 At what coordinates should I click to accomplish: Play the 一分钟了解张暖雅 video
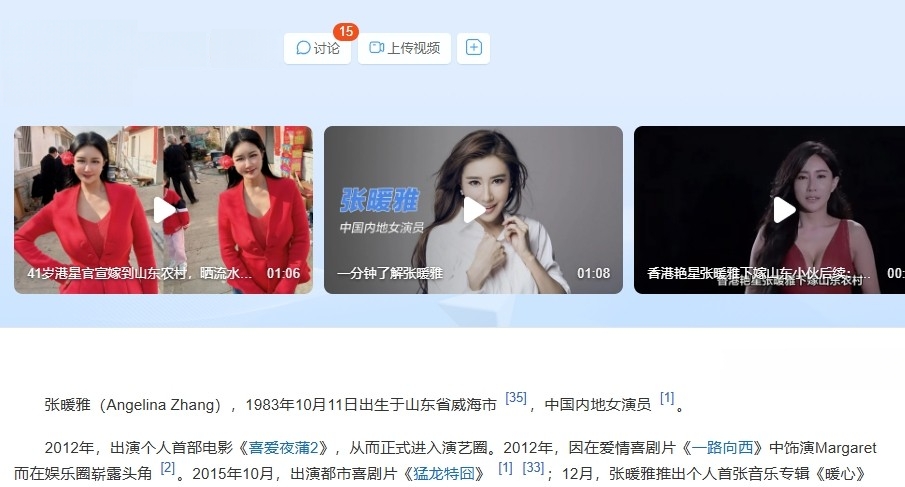[474, 210]
